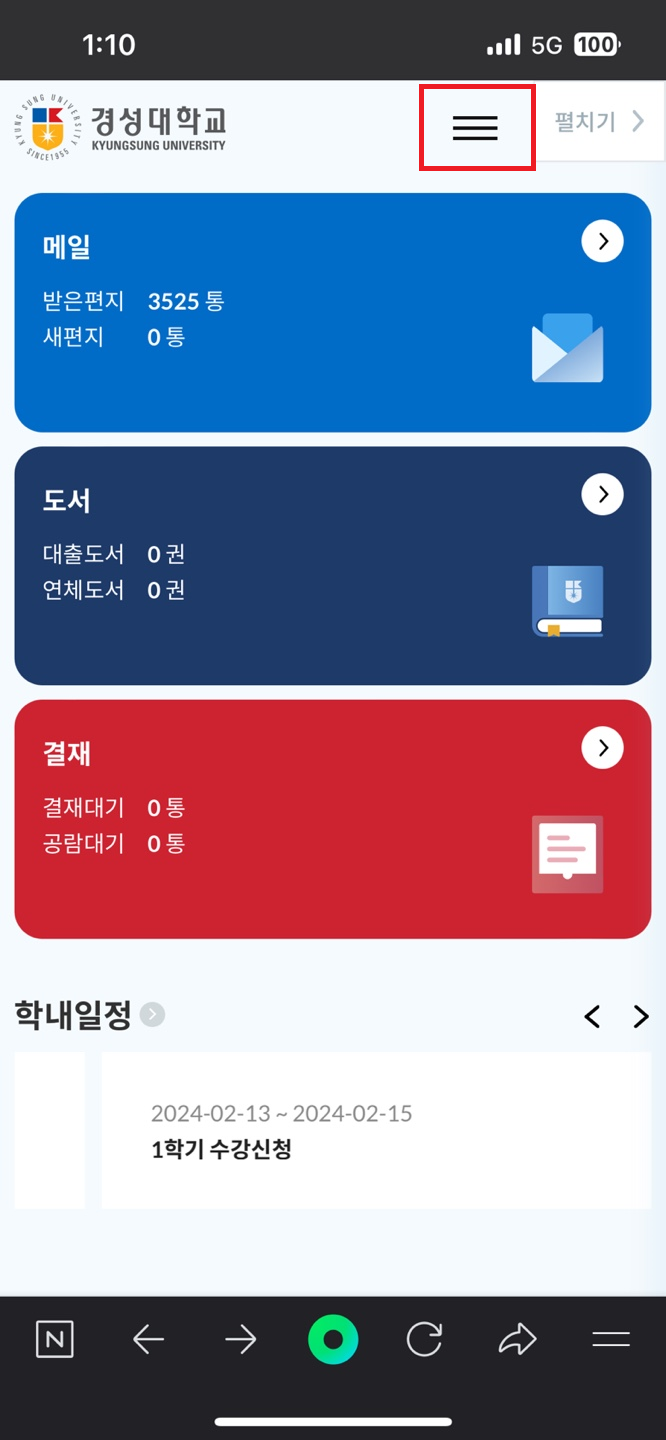
Task: Open the 메일 card arrow
Action: click(x=602, y=241)
